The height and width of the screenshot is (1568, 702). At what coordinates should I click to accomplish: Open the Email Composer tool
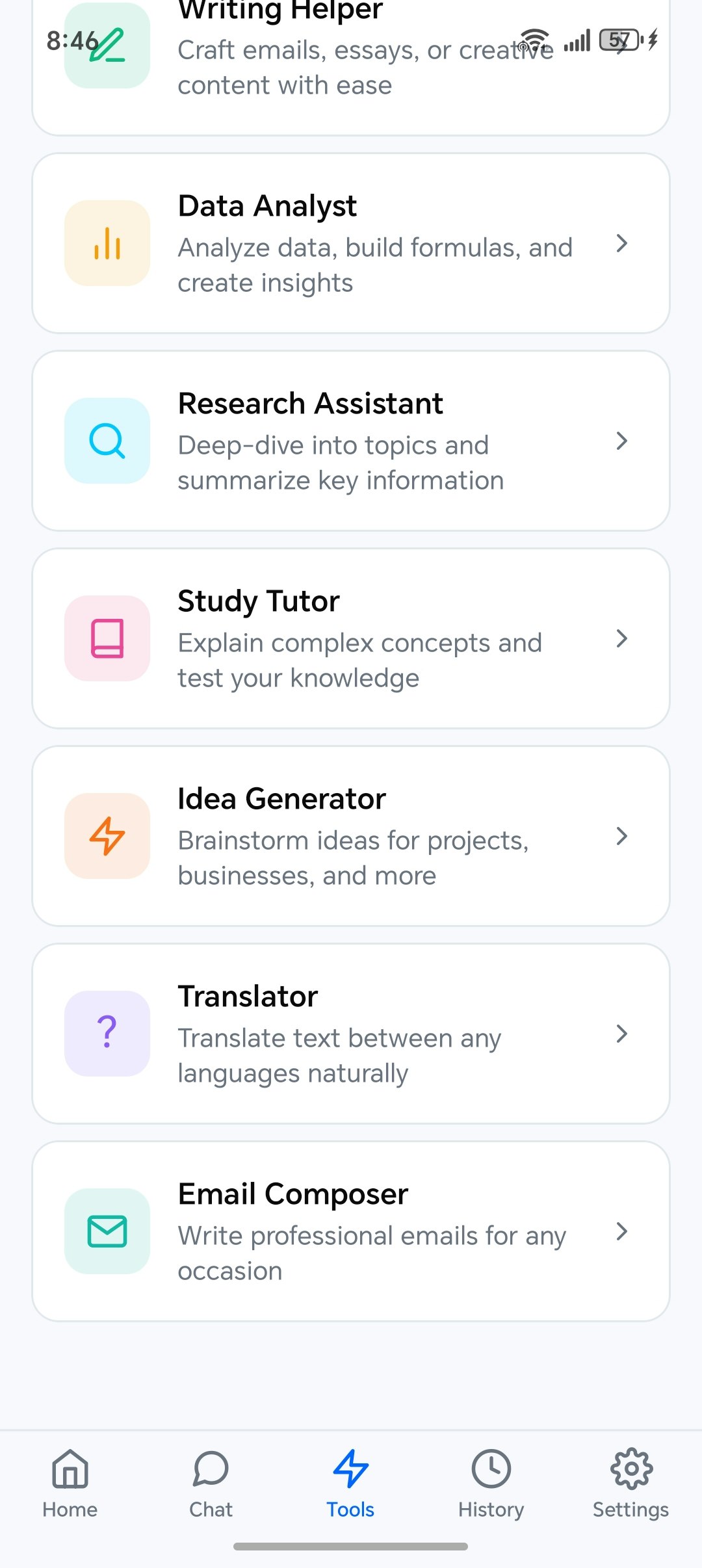pos(351,1232)
